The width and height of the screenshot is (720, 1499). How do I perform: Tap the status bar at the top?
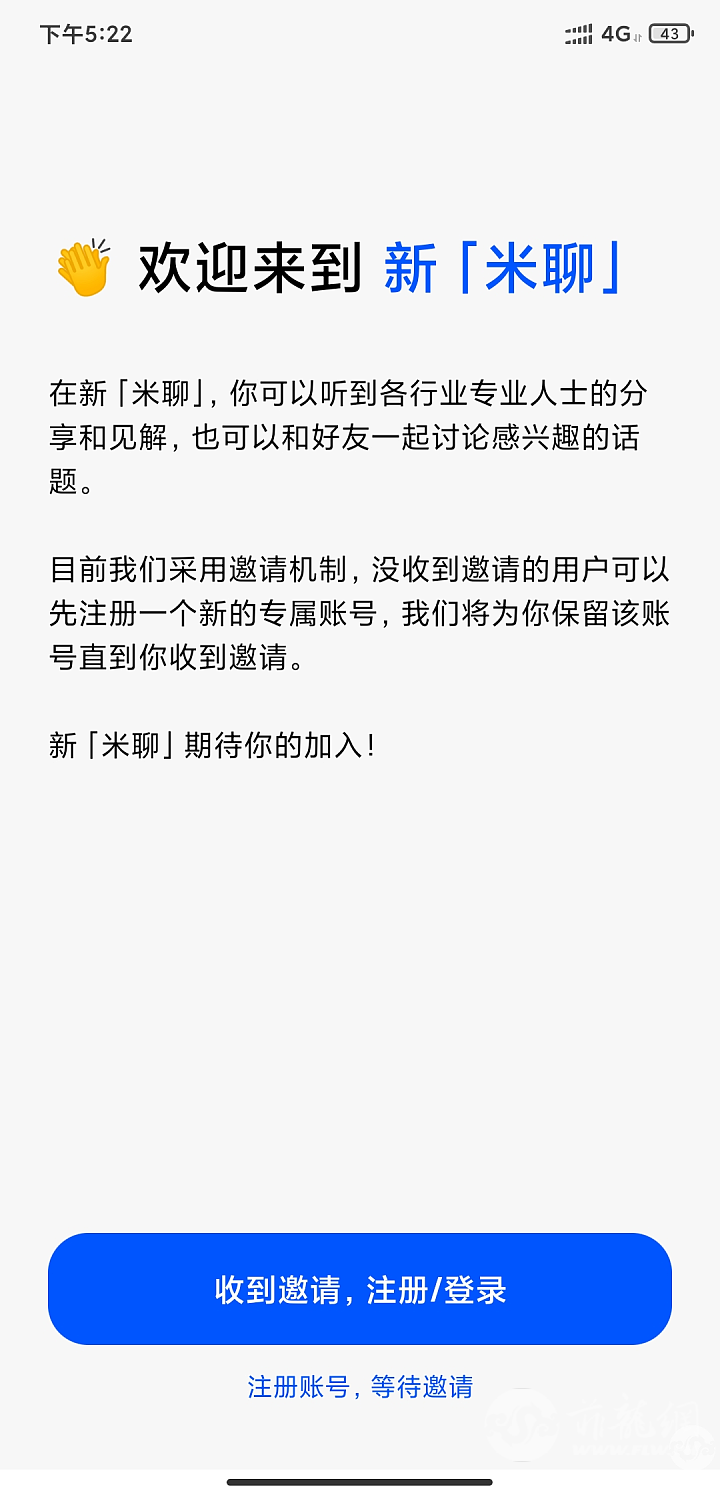(360, 33)
